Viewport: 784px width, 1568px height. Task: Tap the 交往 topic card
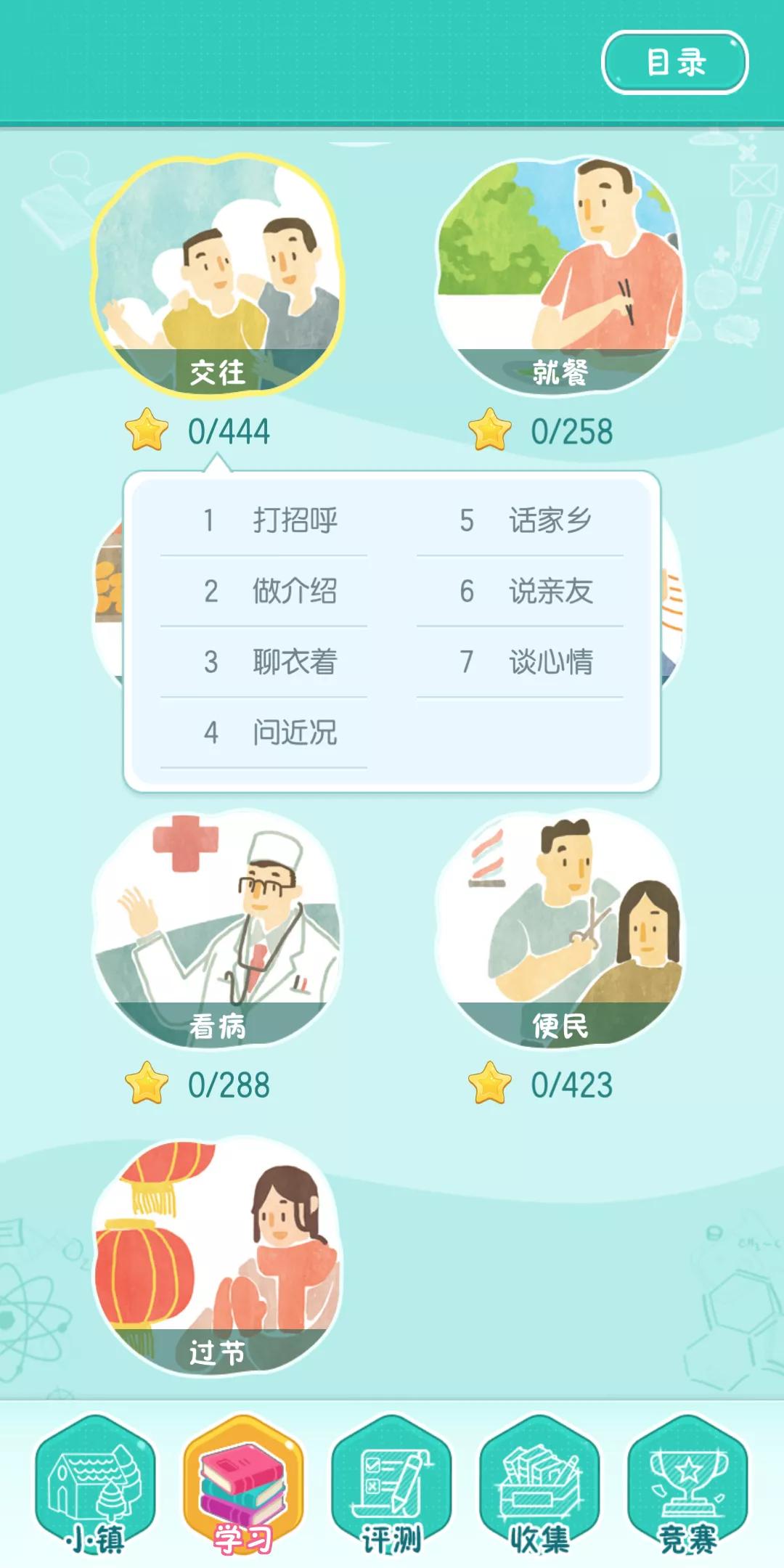coord(216,276)
